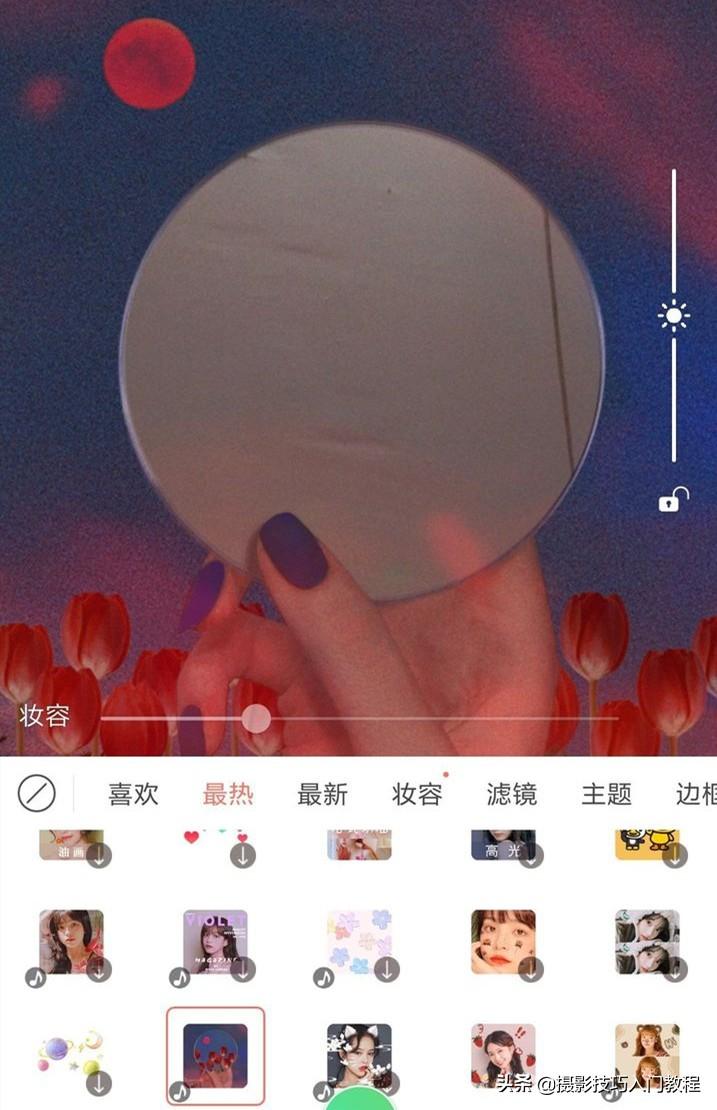
Task: Tap the selected red moon tulip effect
Action: [x=215, y=1055]
